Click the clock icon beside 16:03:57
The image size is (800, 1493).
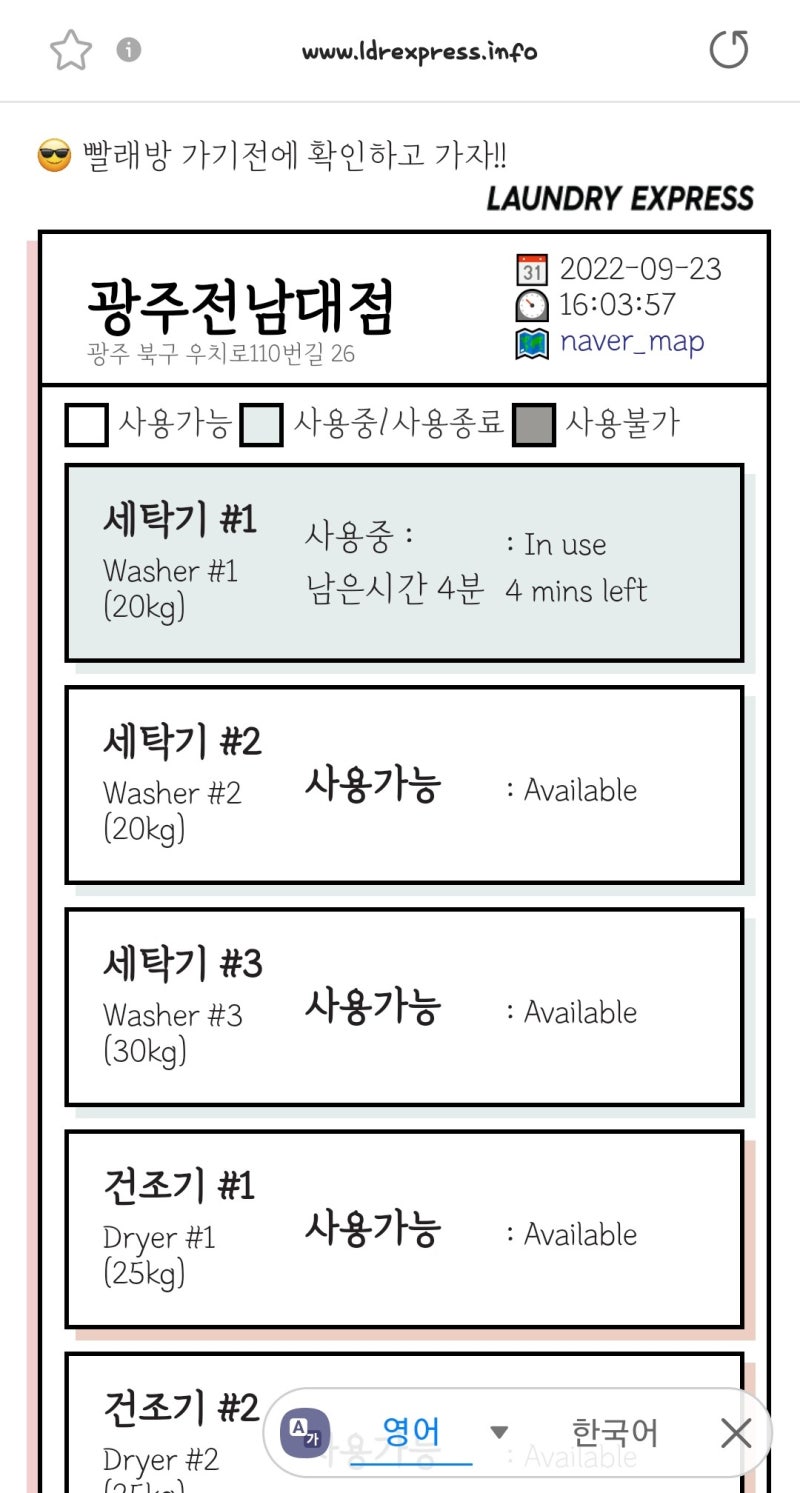point(532,307)
